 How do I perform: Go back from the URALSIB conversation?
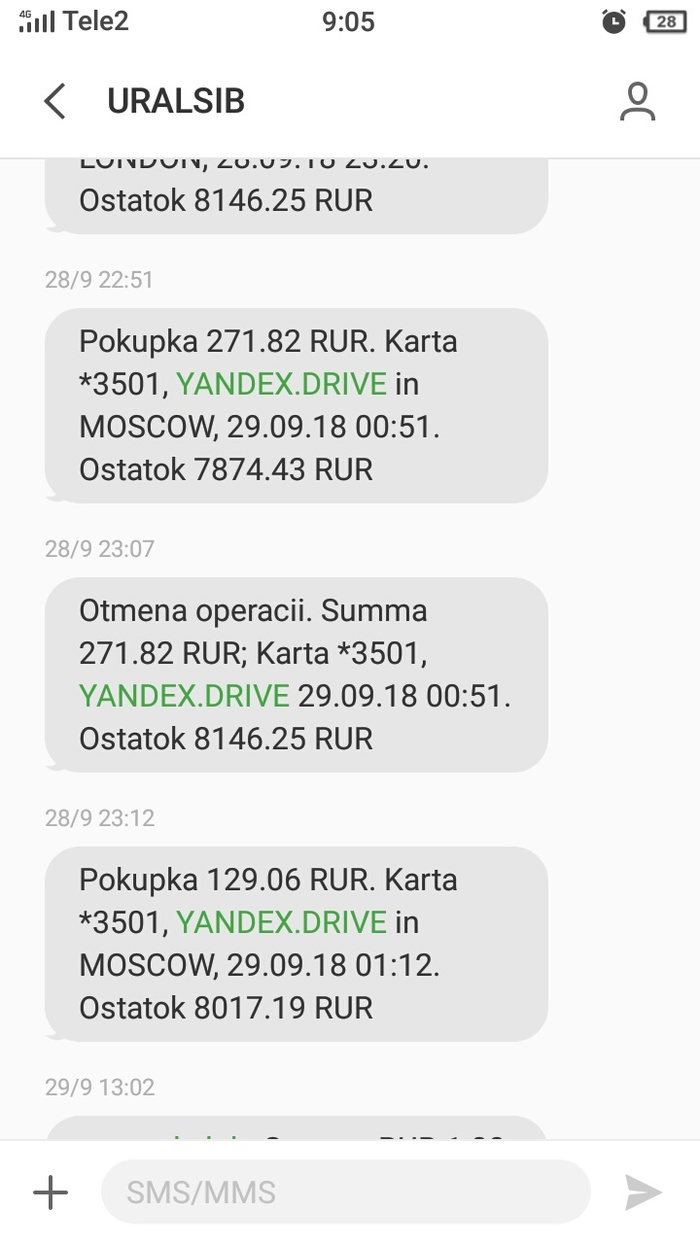click(x=55, y=102)
